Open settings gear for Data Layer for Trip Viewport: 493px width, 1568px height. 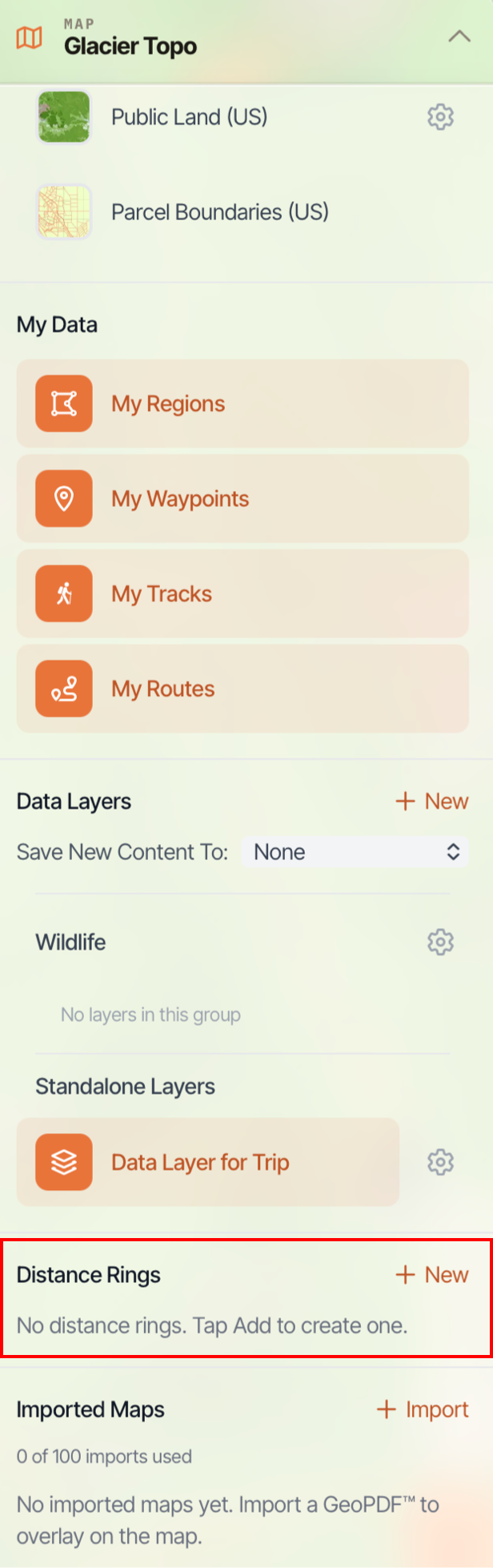pyautogui.click(x=440, y=1162)
